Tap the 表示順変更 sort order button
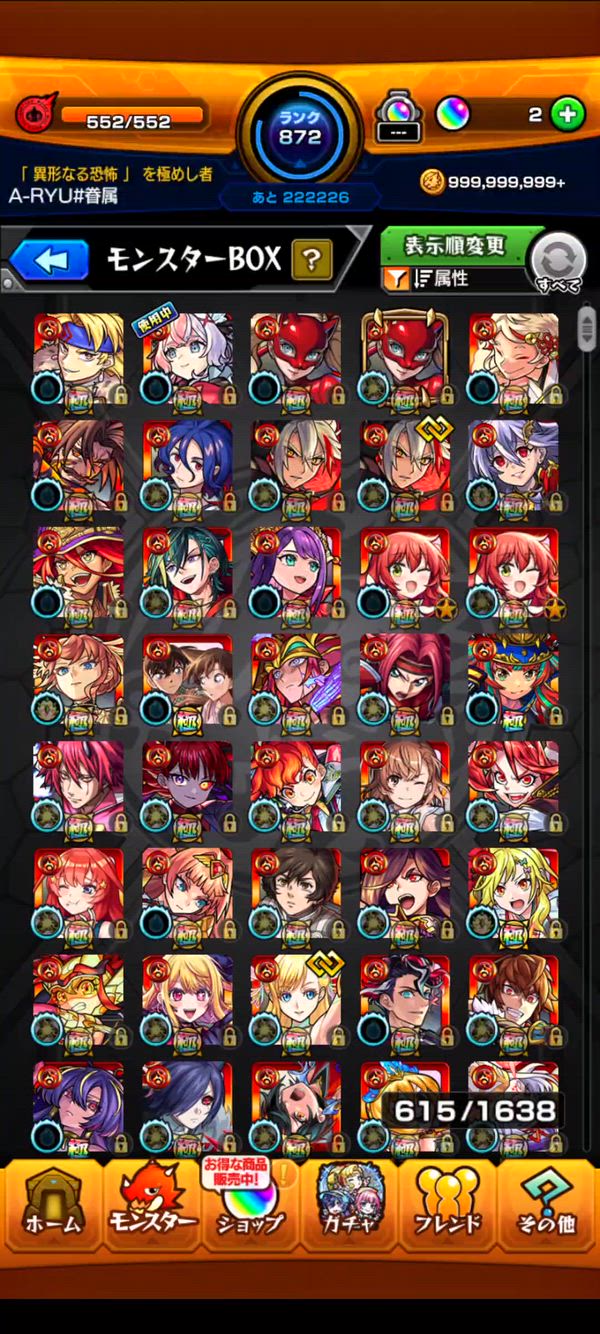 pos(454,245)
